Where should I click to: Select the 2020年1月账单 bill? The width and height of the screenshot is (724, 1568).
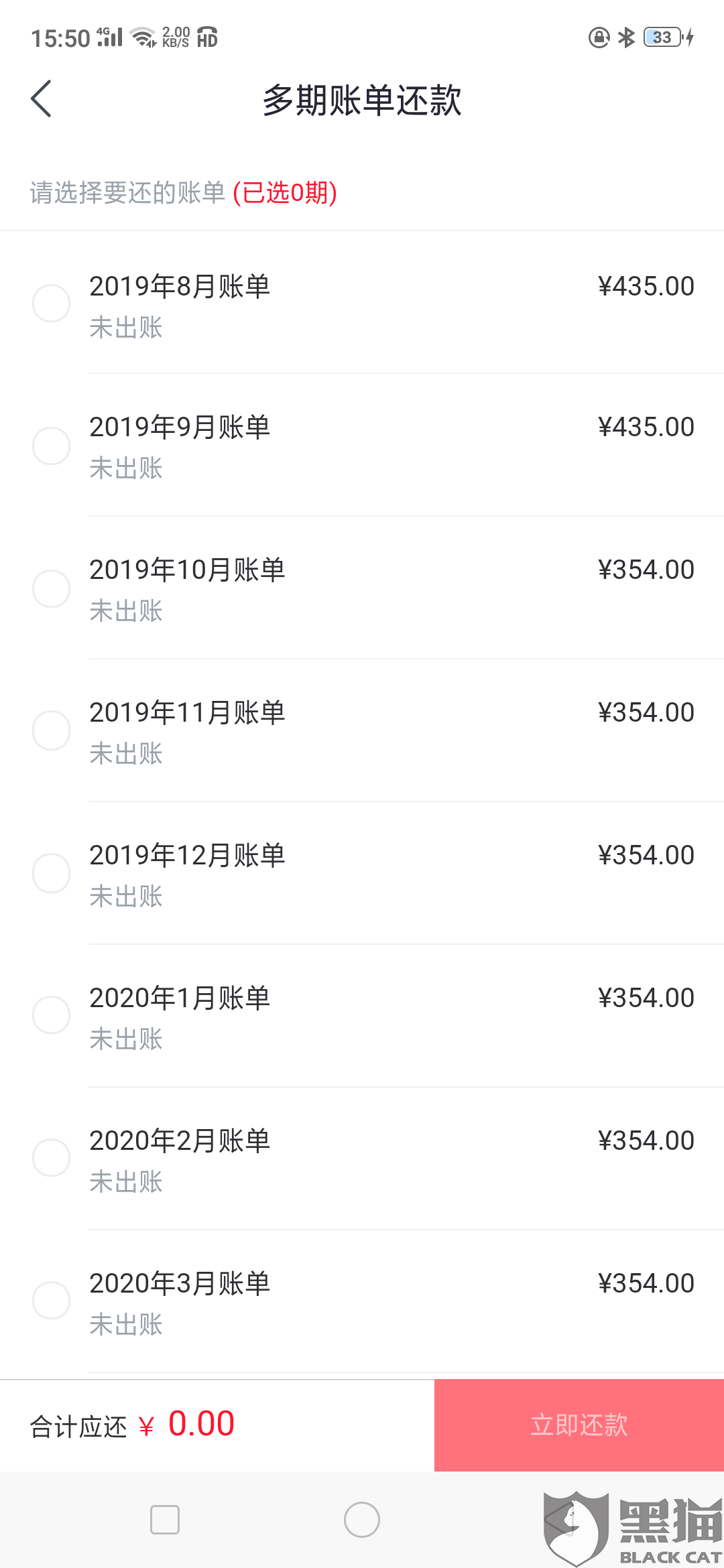[52, 1015]
